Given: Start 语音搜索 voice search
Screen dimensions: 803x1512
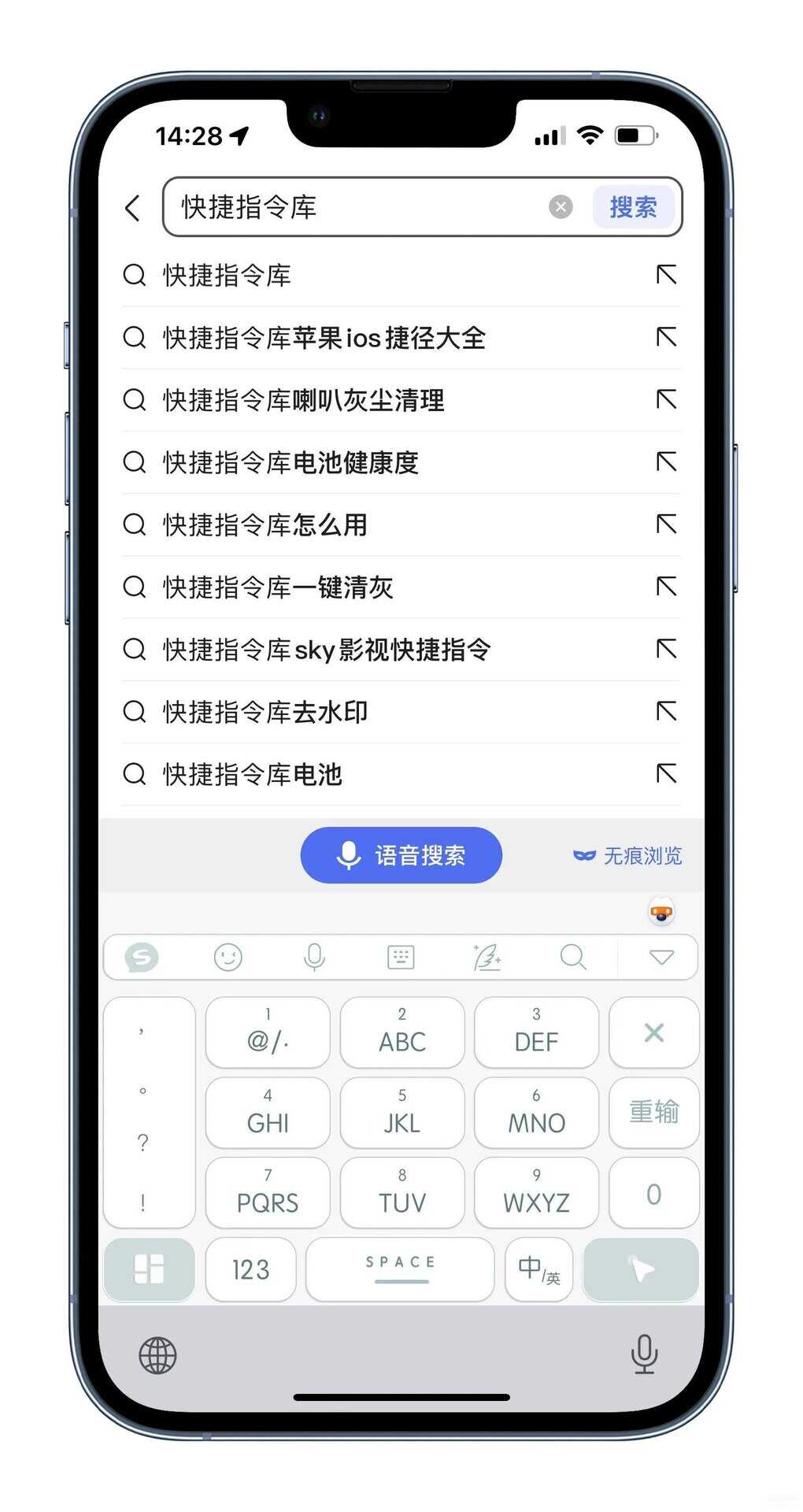Looking at the screenshot, I should pos(401,855).
